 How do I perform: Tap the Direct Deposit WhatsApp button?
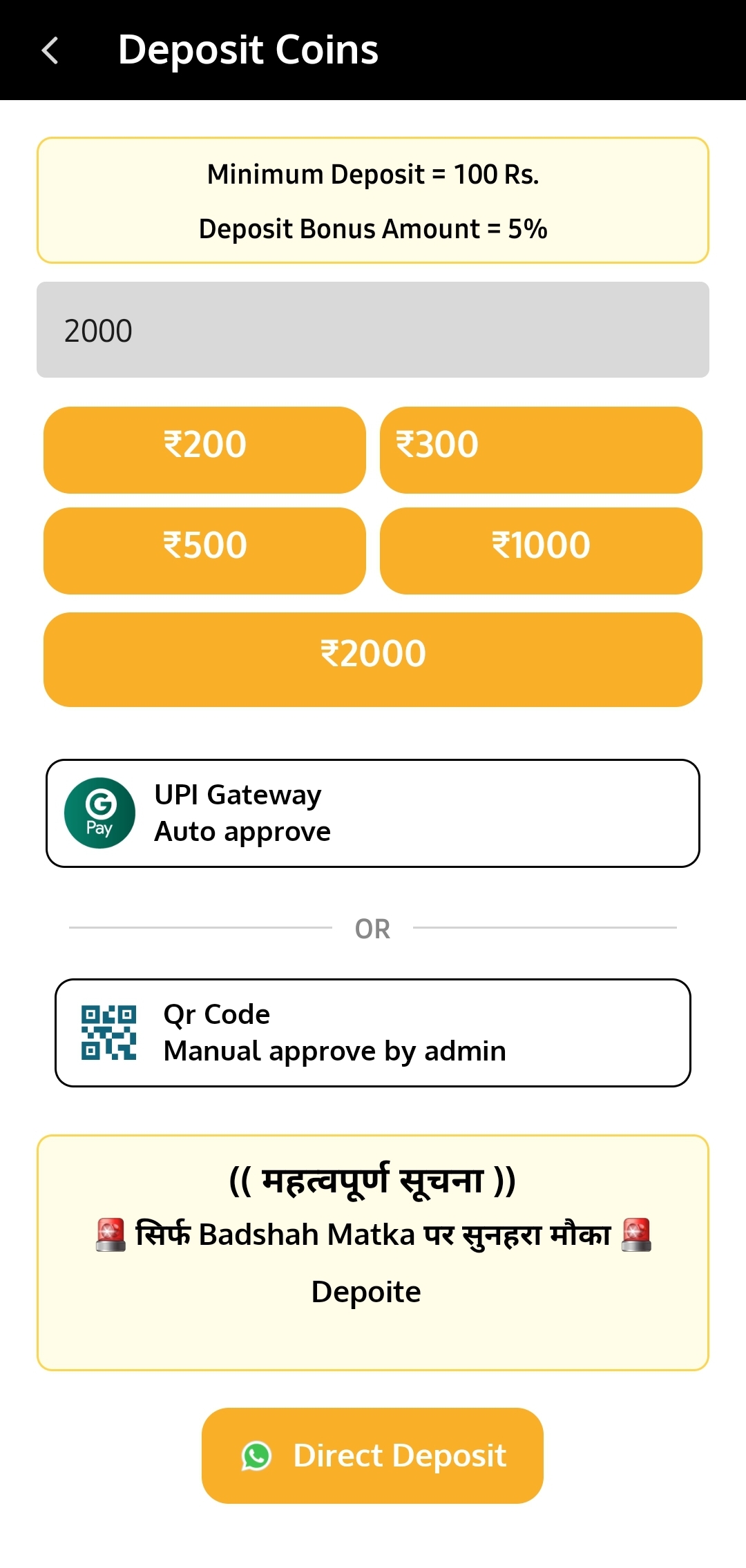(372, 1455)
